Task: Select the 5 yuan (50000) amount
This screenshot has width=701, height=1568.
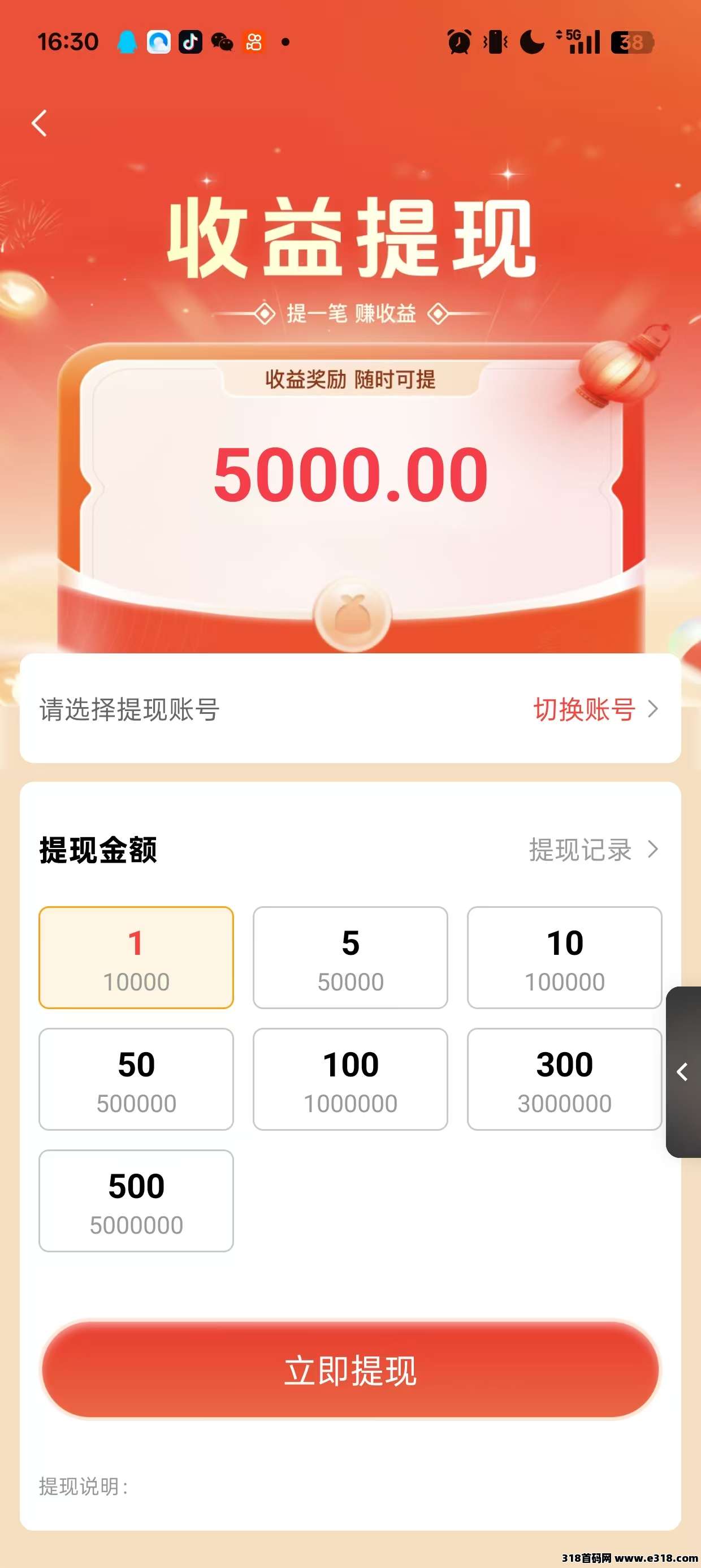Action: [350, 958]
